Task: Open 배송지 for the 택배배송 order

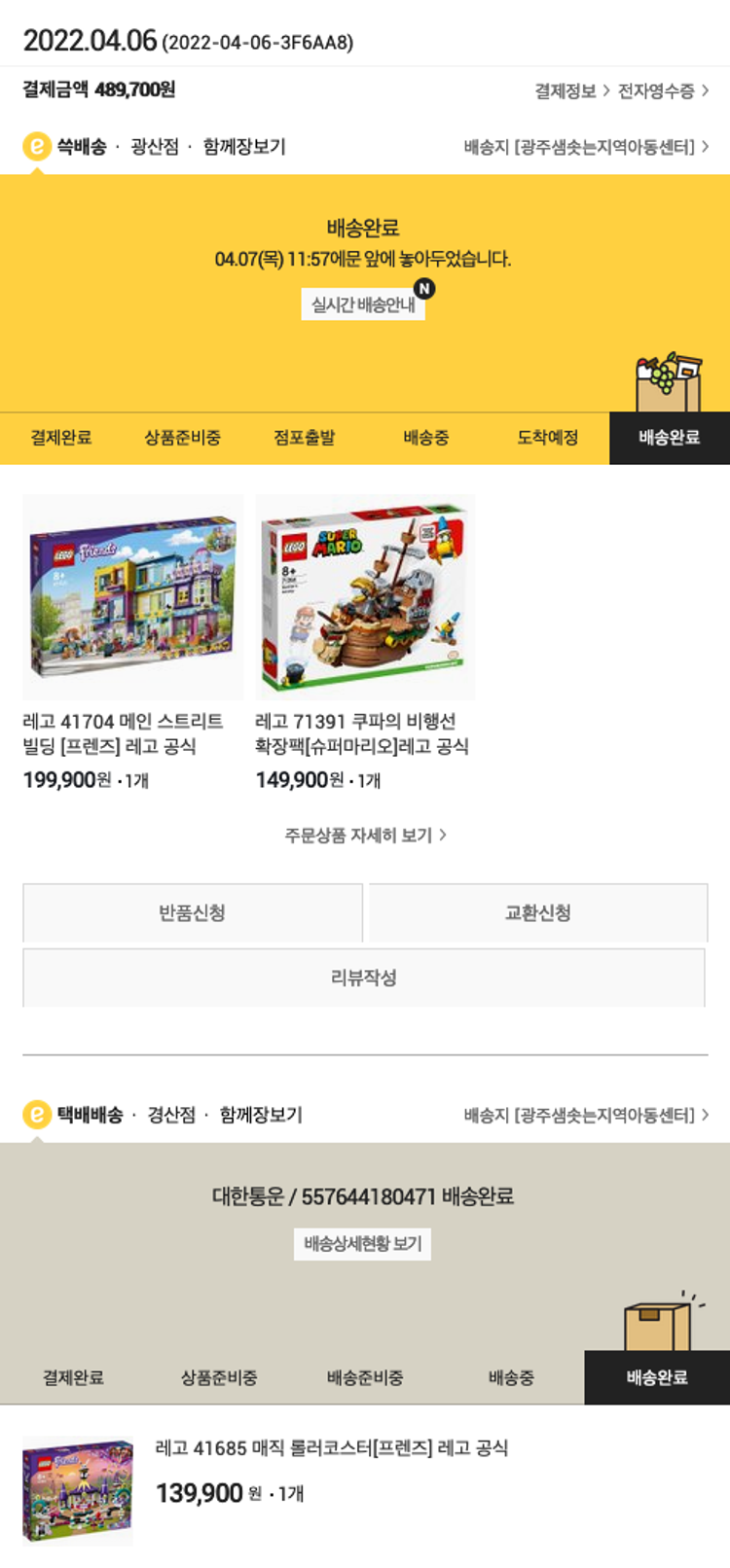Action: 586,1115
